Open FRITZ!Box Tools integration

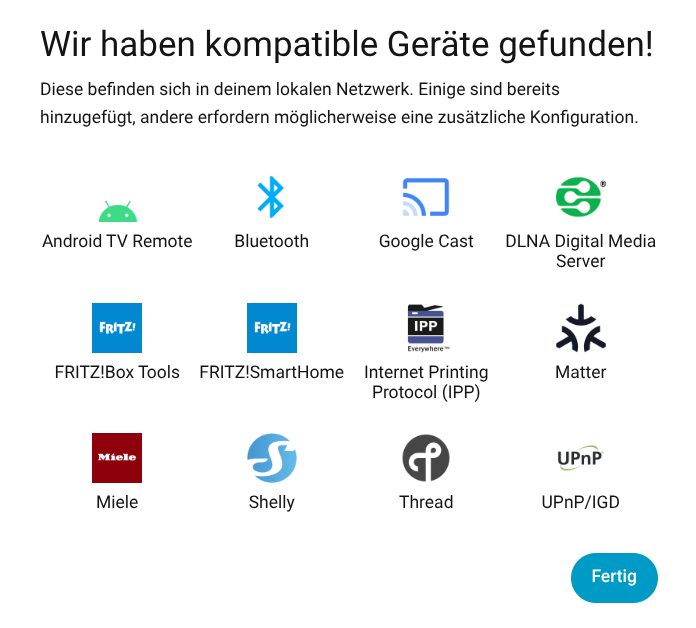117,343
